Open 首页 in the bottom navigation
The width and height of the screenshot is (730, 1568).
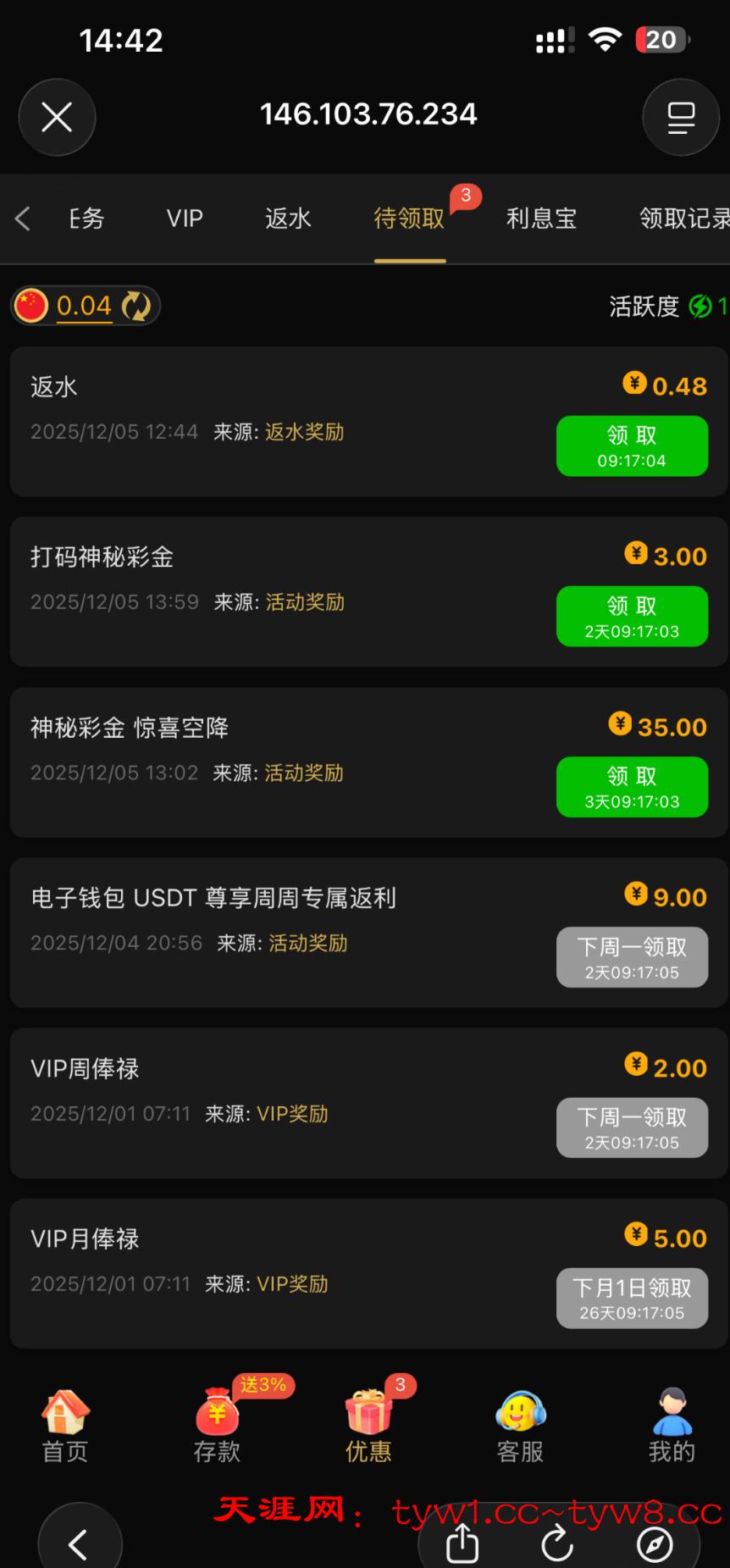tap(65, 1427)
